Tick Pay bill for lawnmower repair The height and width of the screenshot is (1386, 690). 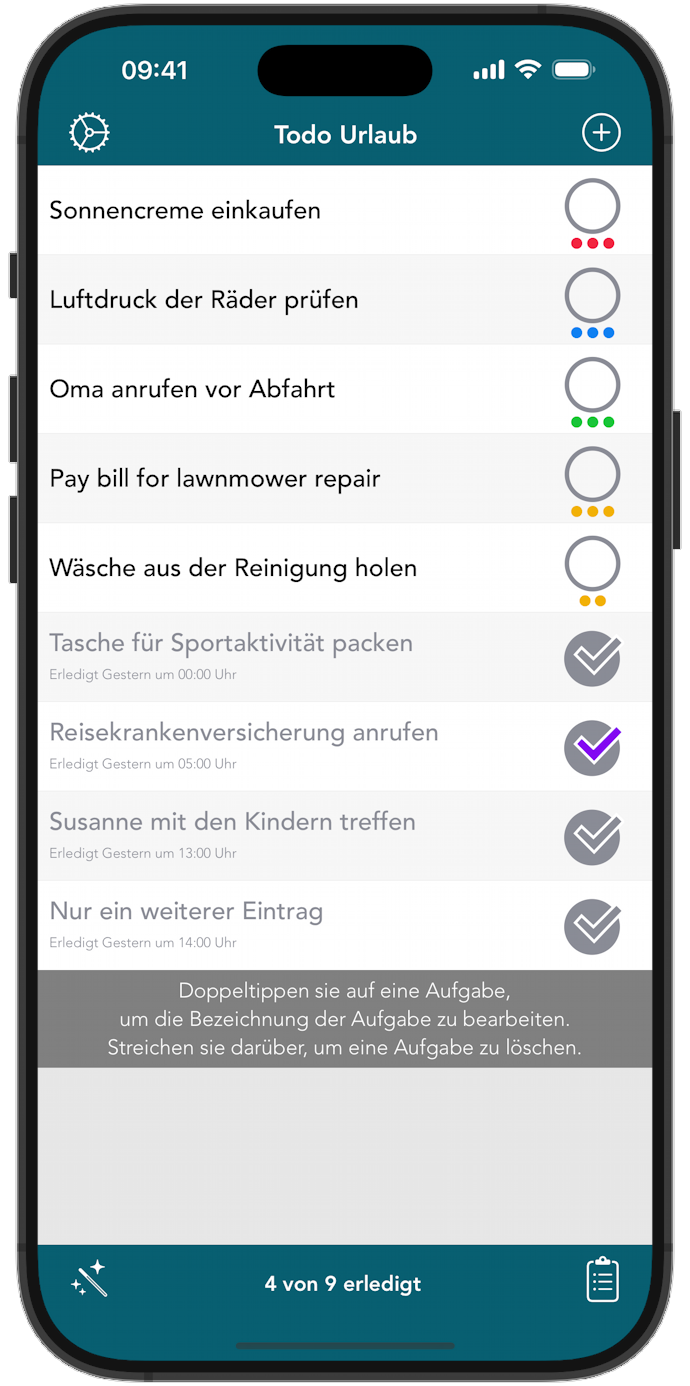592,475
